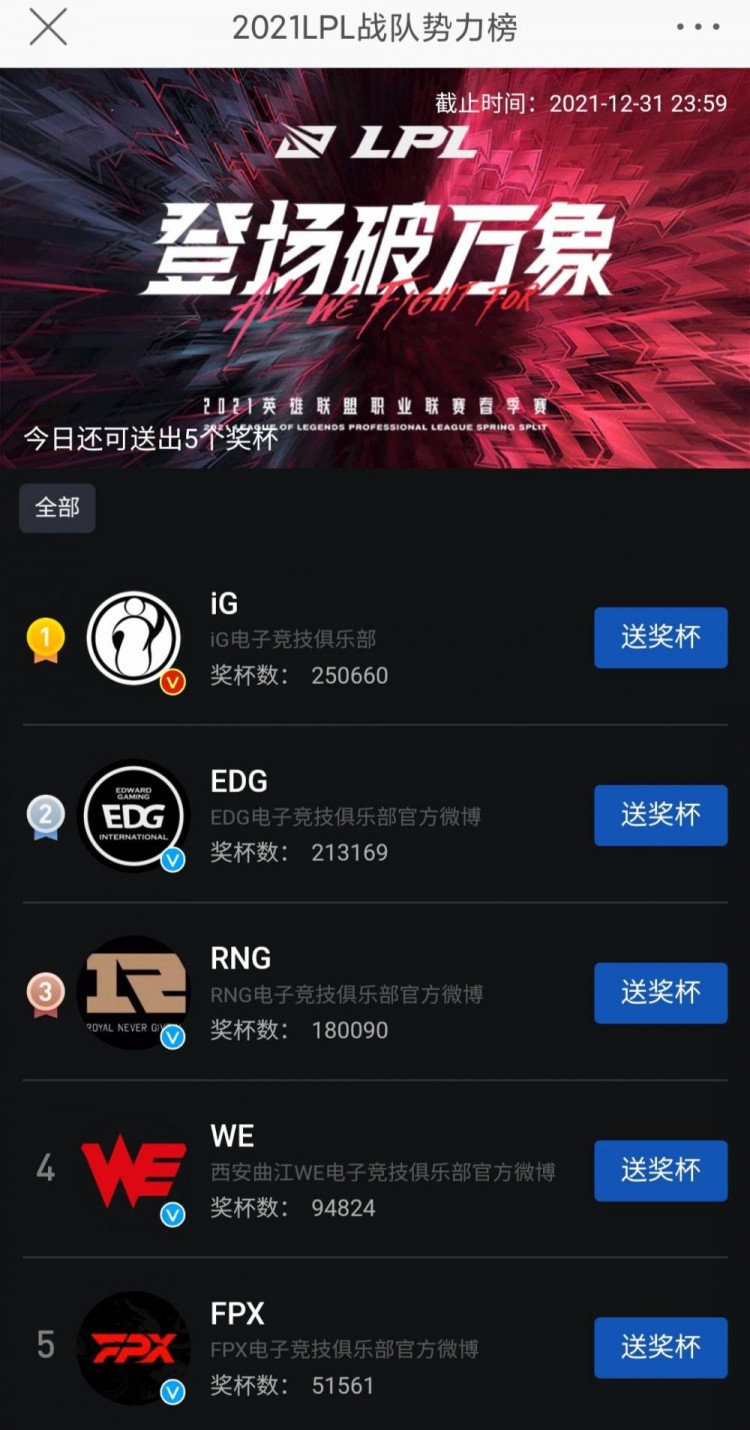The image size is (750, 1430).
Task: Send a trophy to RNG via 送奖杯
Action: pos(660,993)
